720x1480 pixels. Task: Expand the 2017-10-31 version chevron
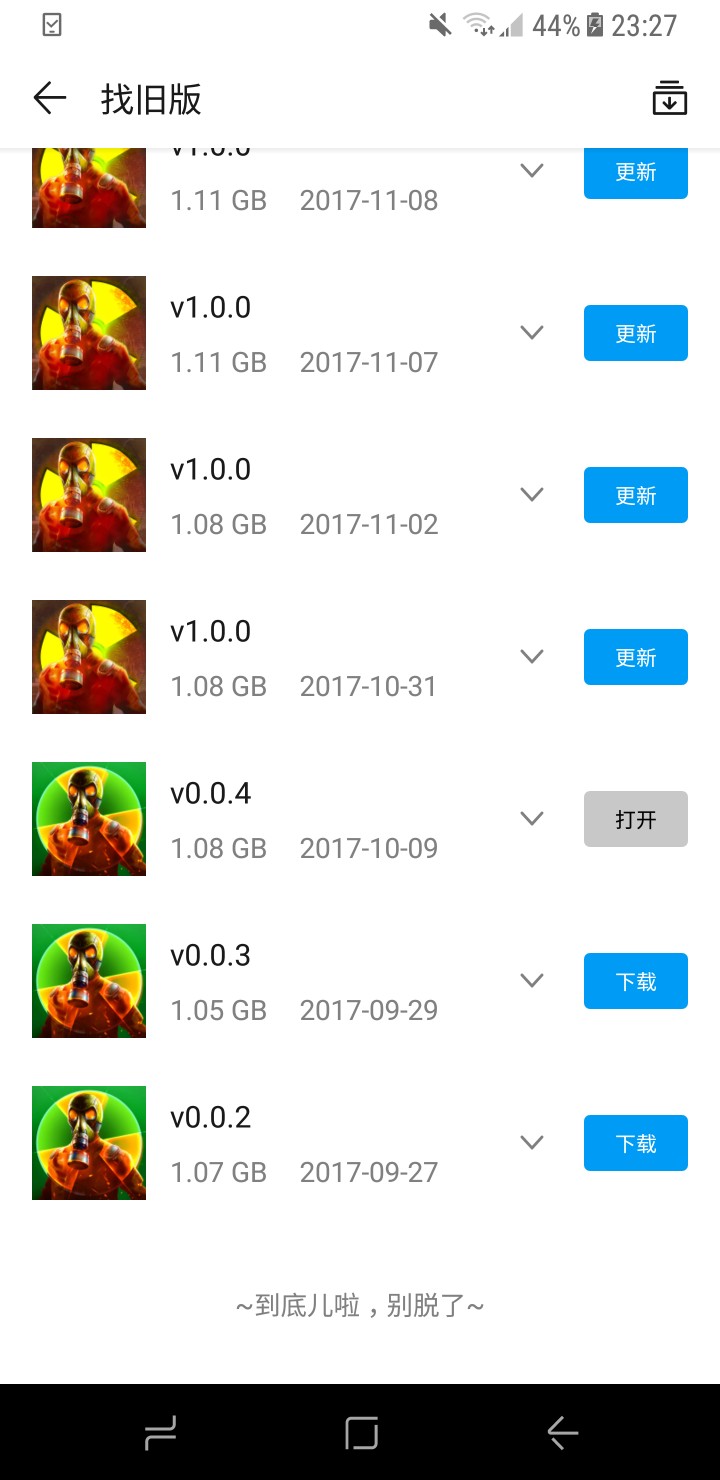click(532, 656)
